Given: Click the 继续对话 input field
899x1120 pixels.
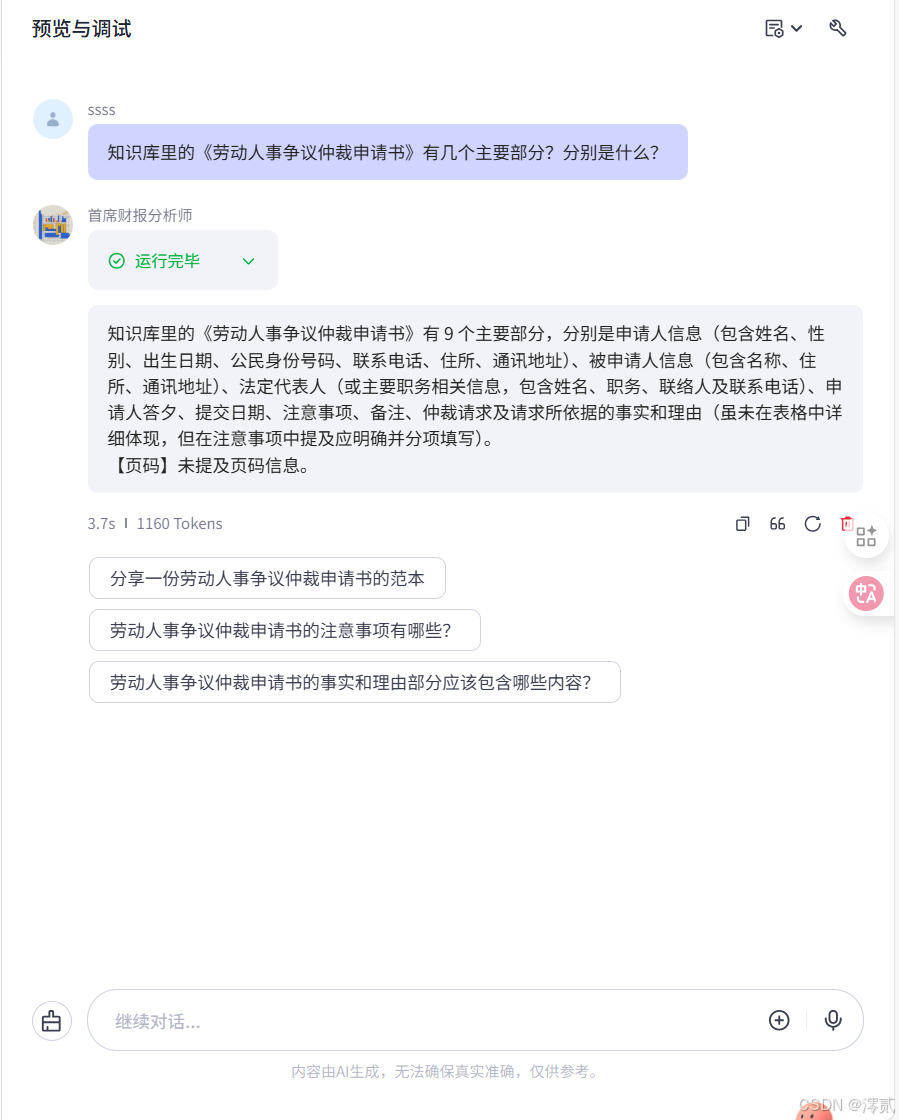Looking at the screenshot, I should point(400,1020).
